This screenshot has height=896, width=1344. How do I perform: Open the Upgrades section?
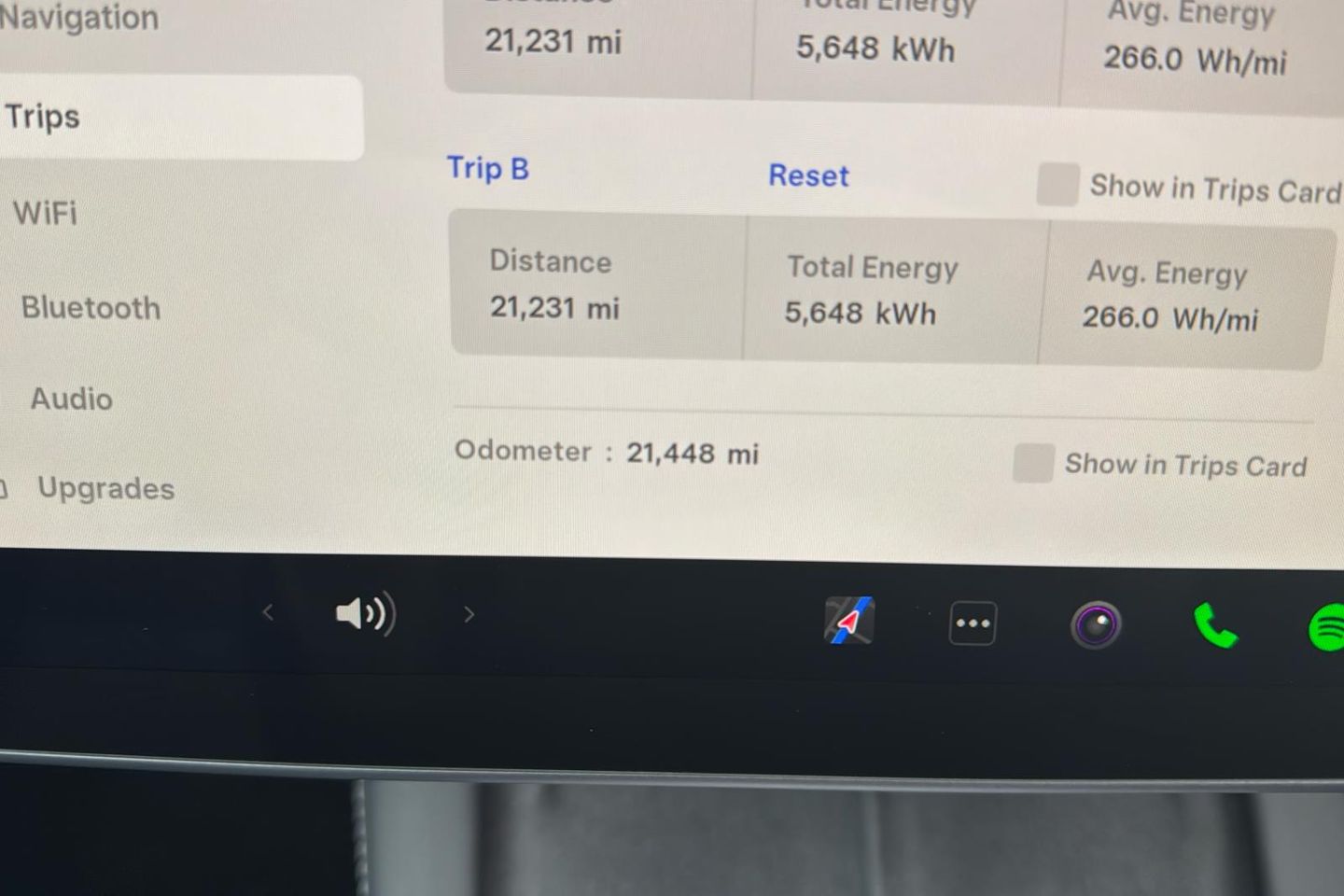105,488
